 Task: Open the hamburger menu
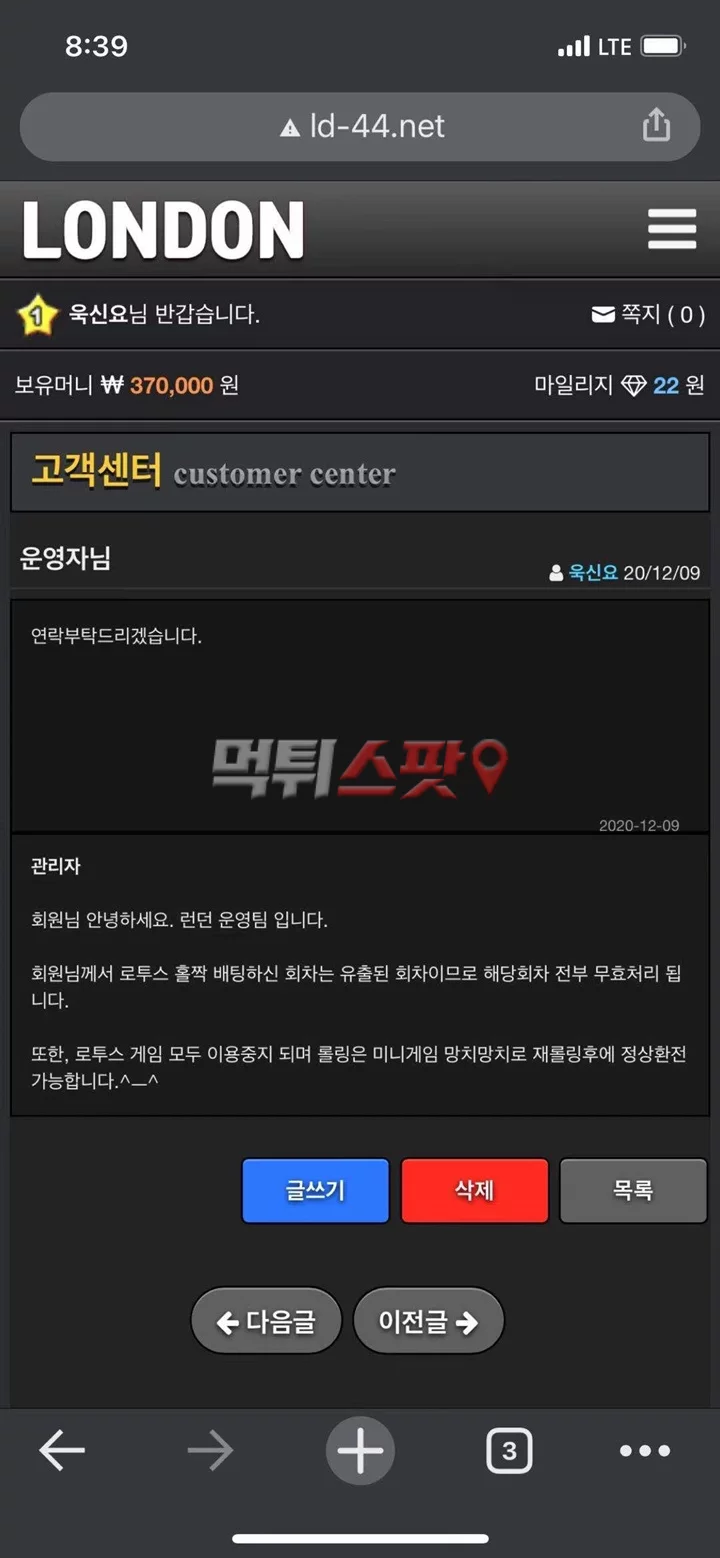click(672, 229)
